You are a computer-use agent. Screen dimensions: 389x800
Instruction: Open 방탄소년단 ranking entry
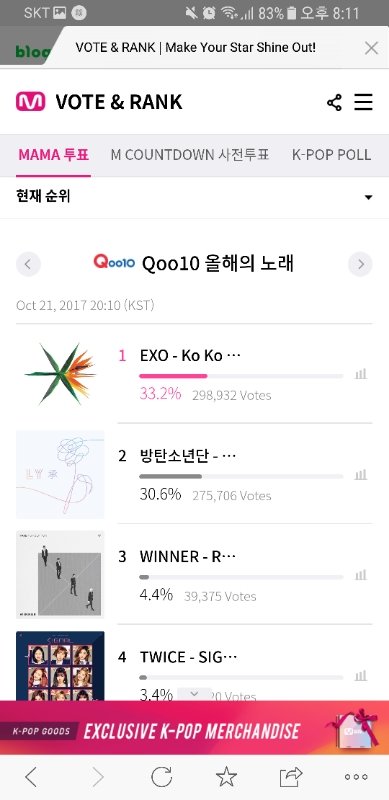point(188,456)
